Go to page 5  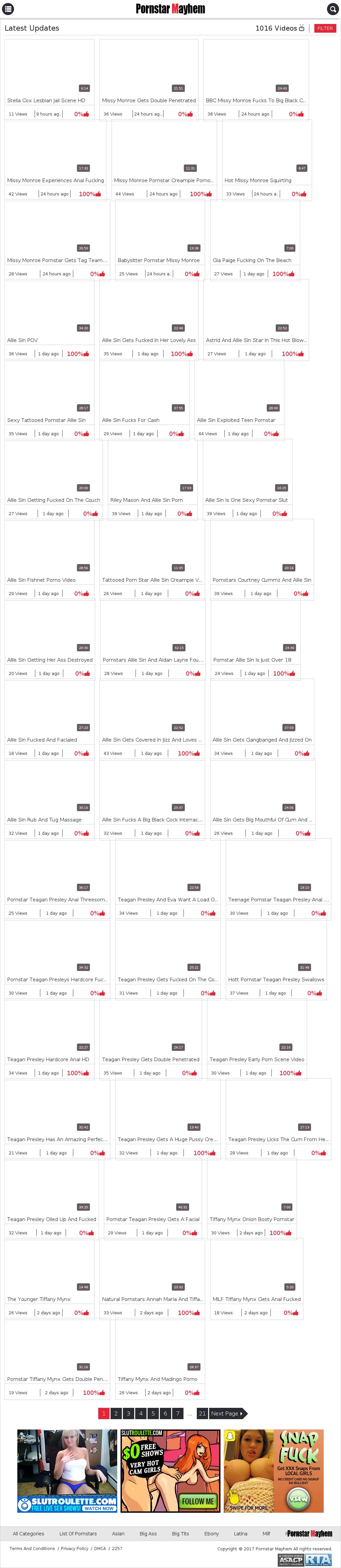tap(153, 1413)
